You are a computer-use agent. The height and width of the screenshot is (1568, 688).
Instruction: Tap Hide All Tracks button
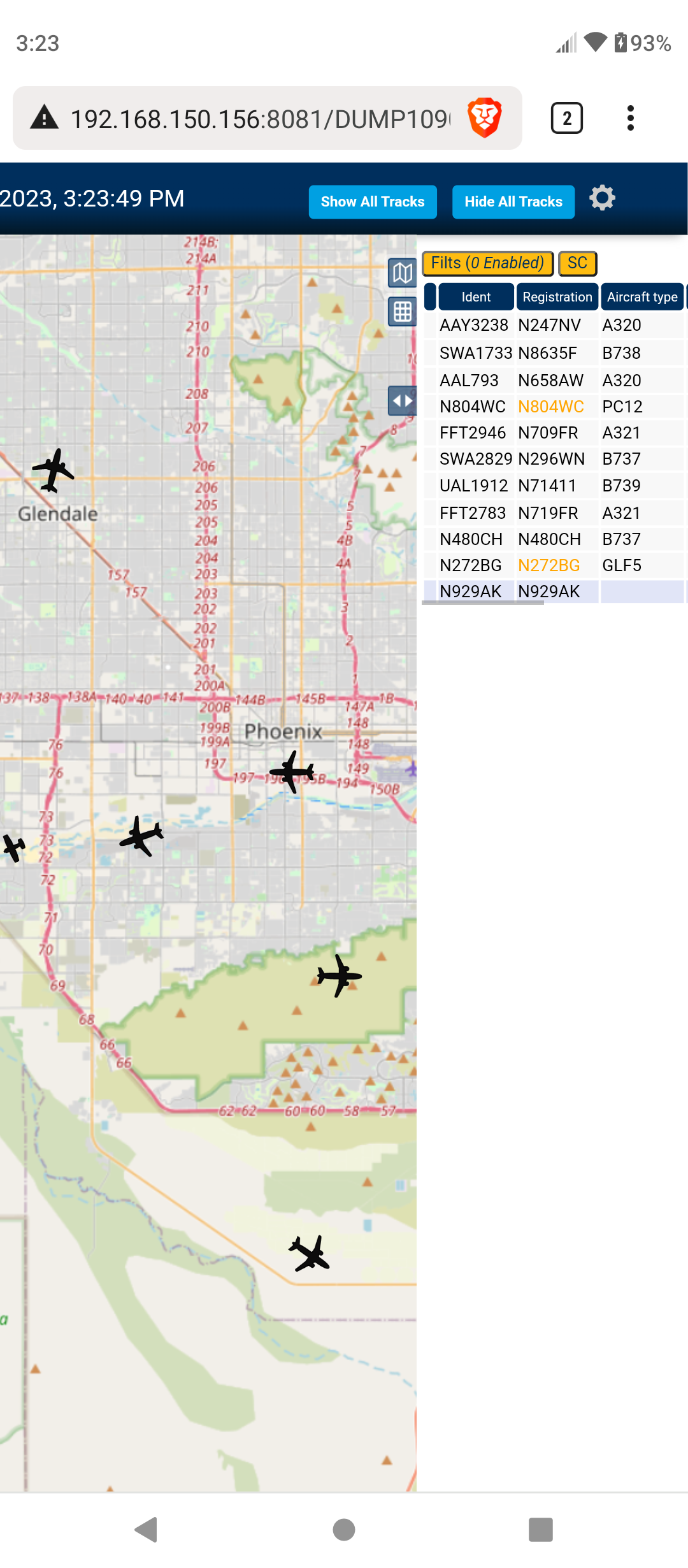513,201
